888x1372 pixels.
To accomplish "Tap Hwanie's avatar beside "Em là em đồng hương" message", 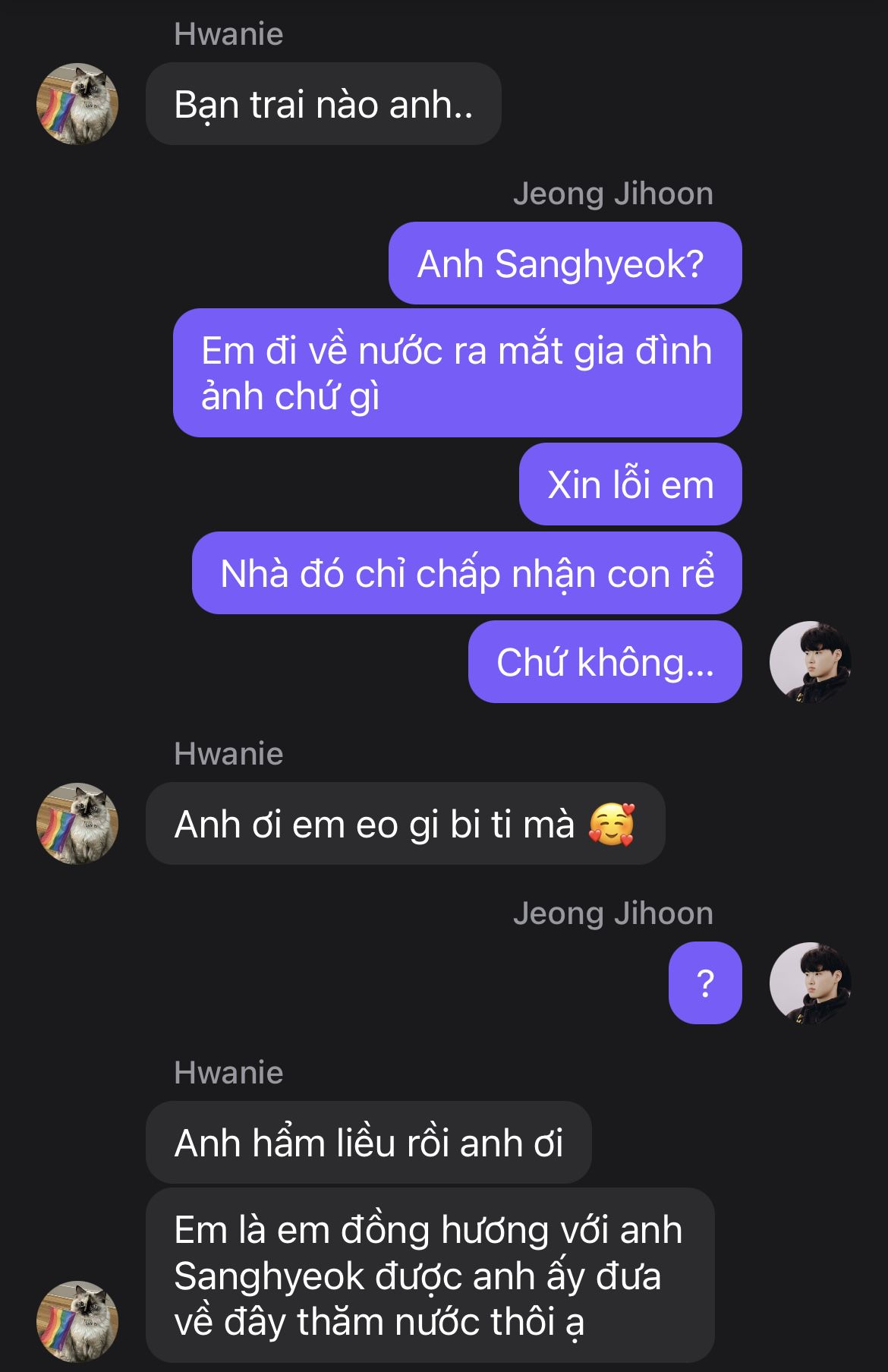I will click(77, 1321).
